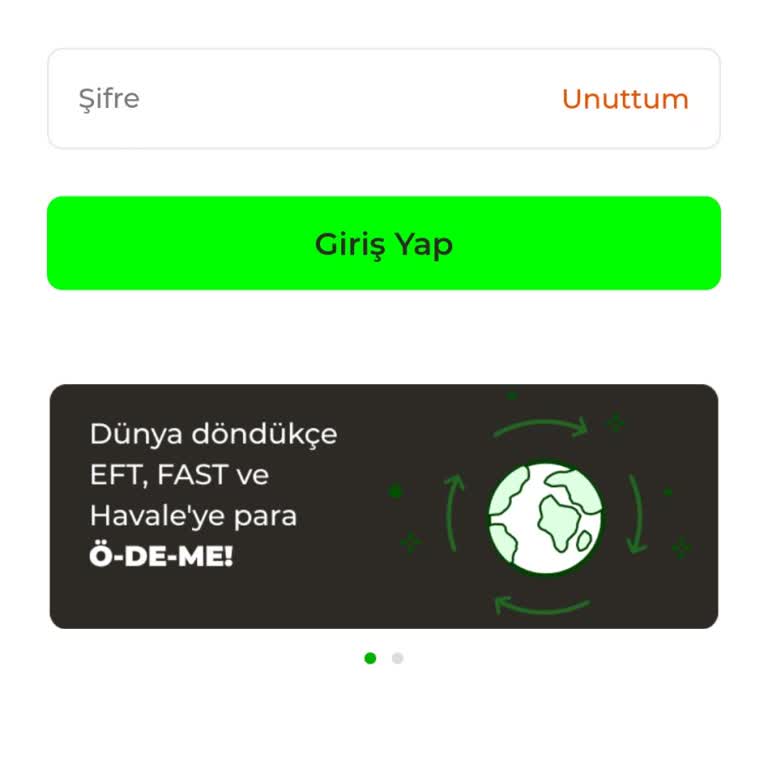Open the Dünya döndükçe EFT, FAST banner

384,506
